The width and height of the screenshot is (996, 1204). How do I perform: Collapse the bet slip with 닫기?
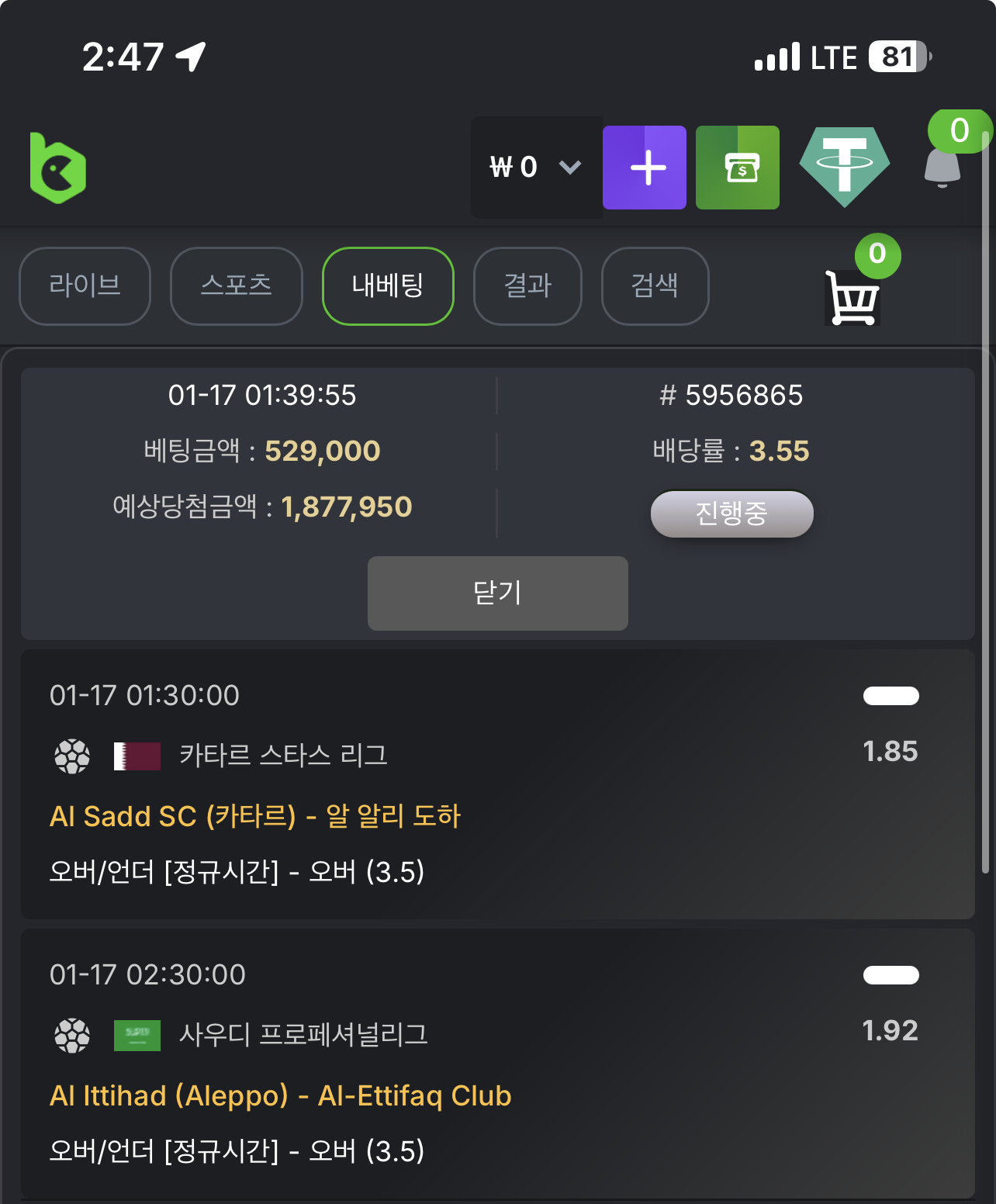point(497,592)
